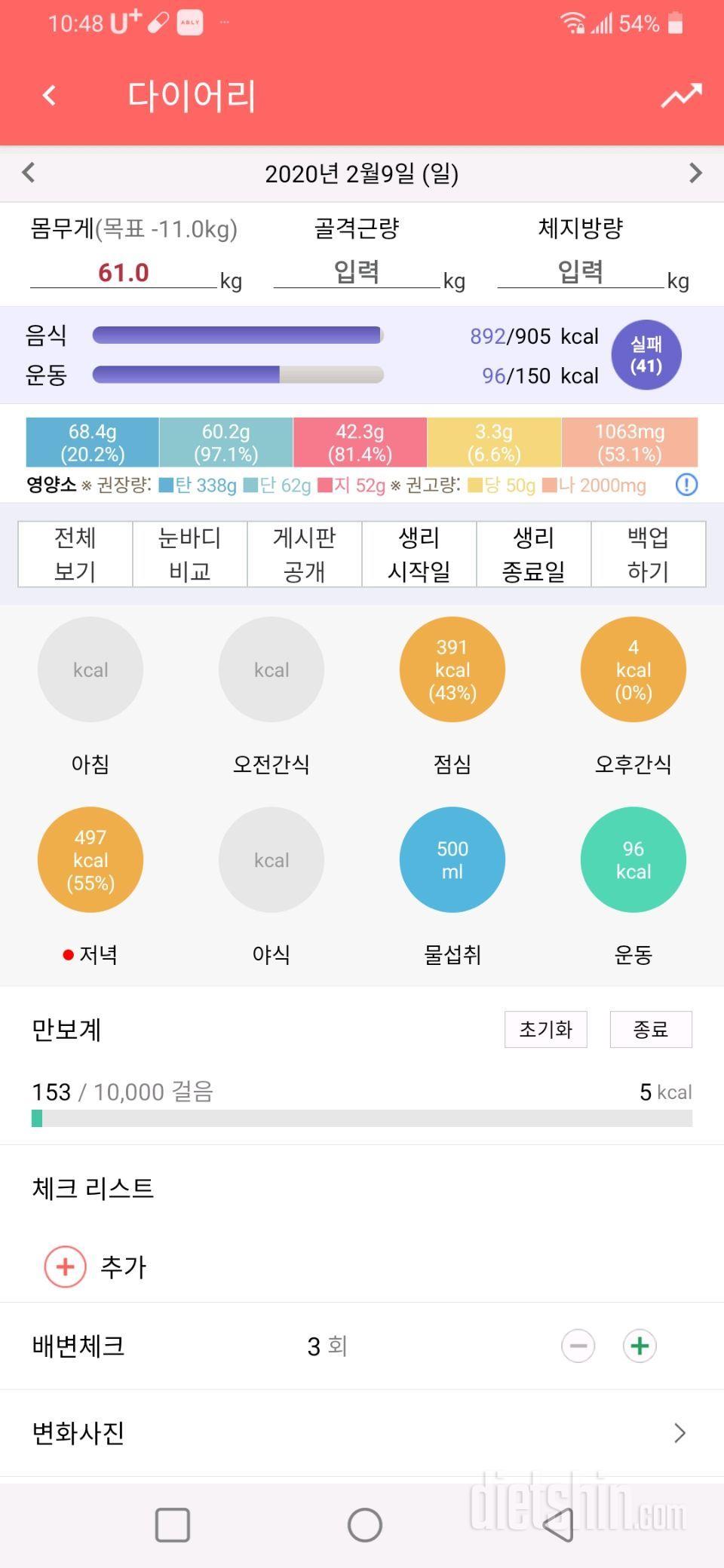Add a checklist item with 추가
Viewport: 724px width, 1568px height.
96,1266
